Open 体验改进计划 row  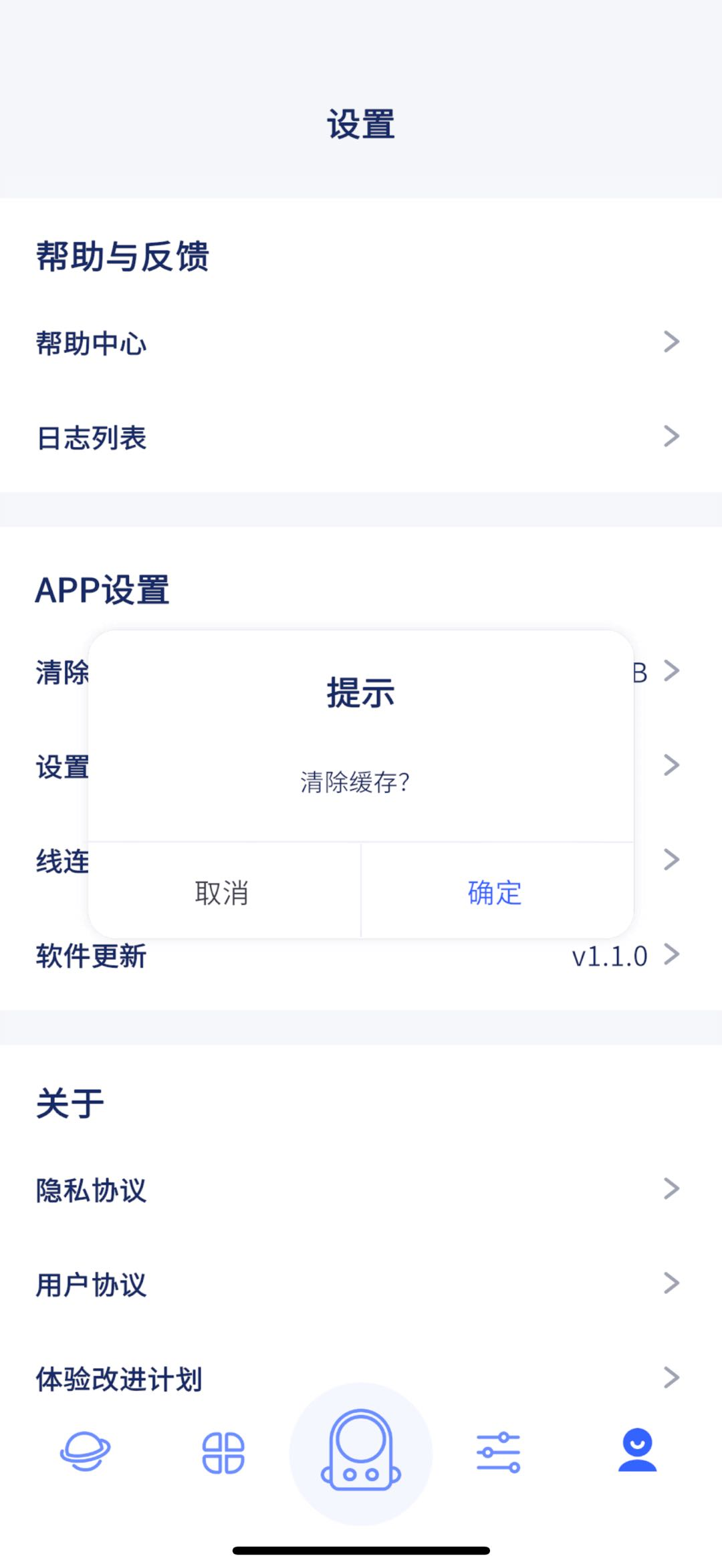[x=361, y=1378]
